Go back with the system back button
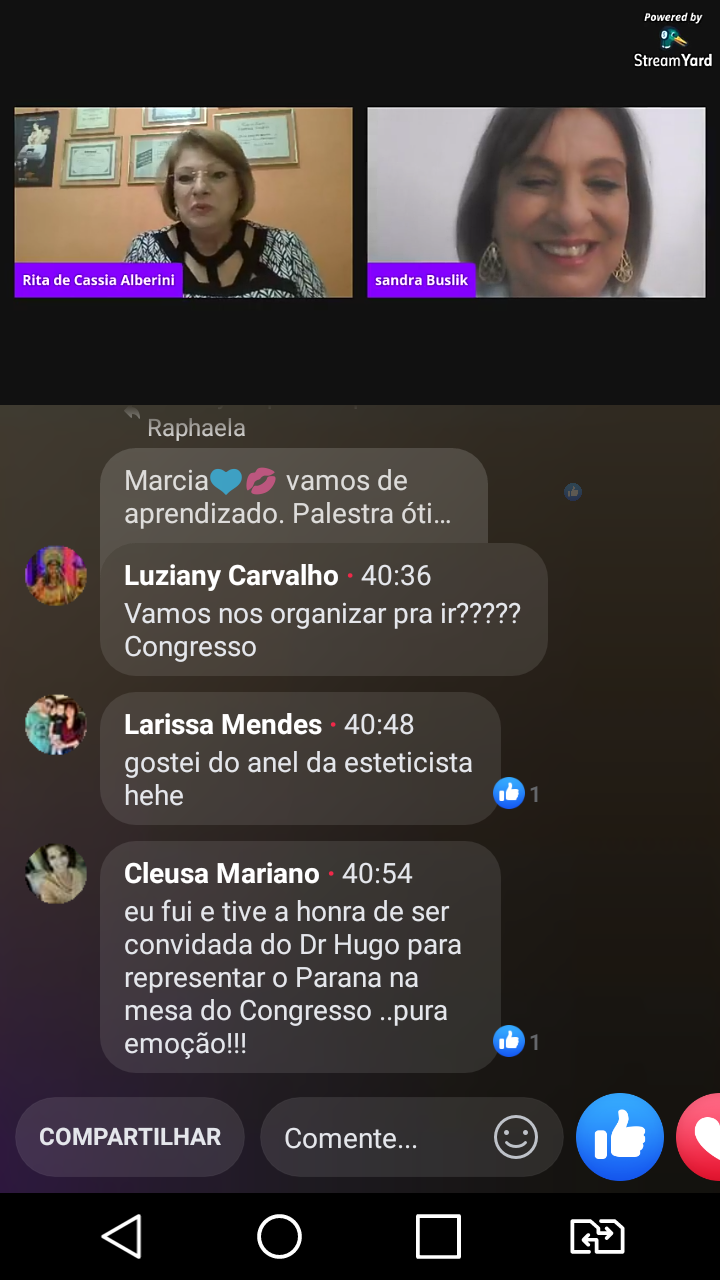The width and height of the screenshot is (720, 1280). [x=122, y=1237]
